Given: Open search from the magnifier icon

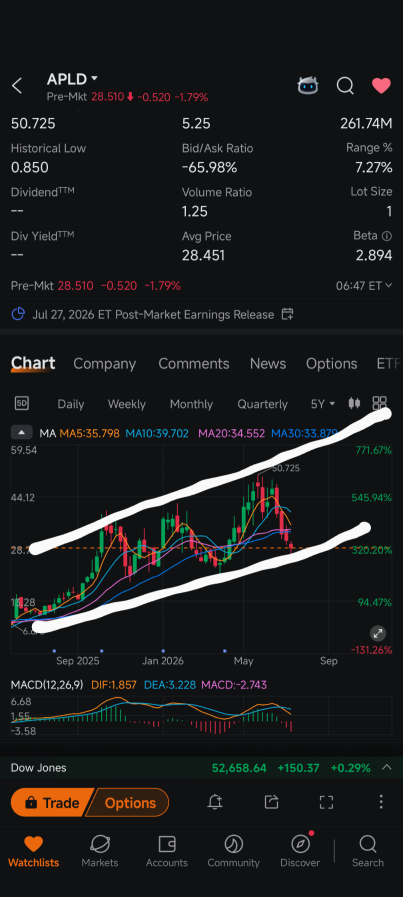Looking at the screenshot, I should 345,86.
